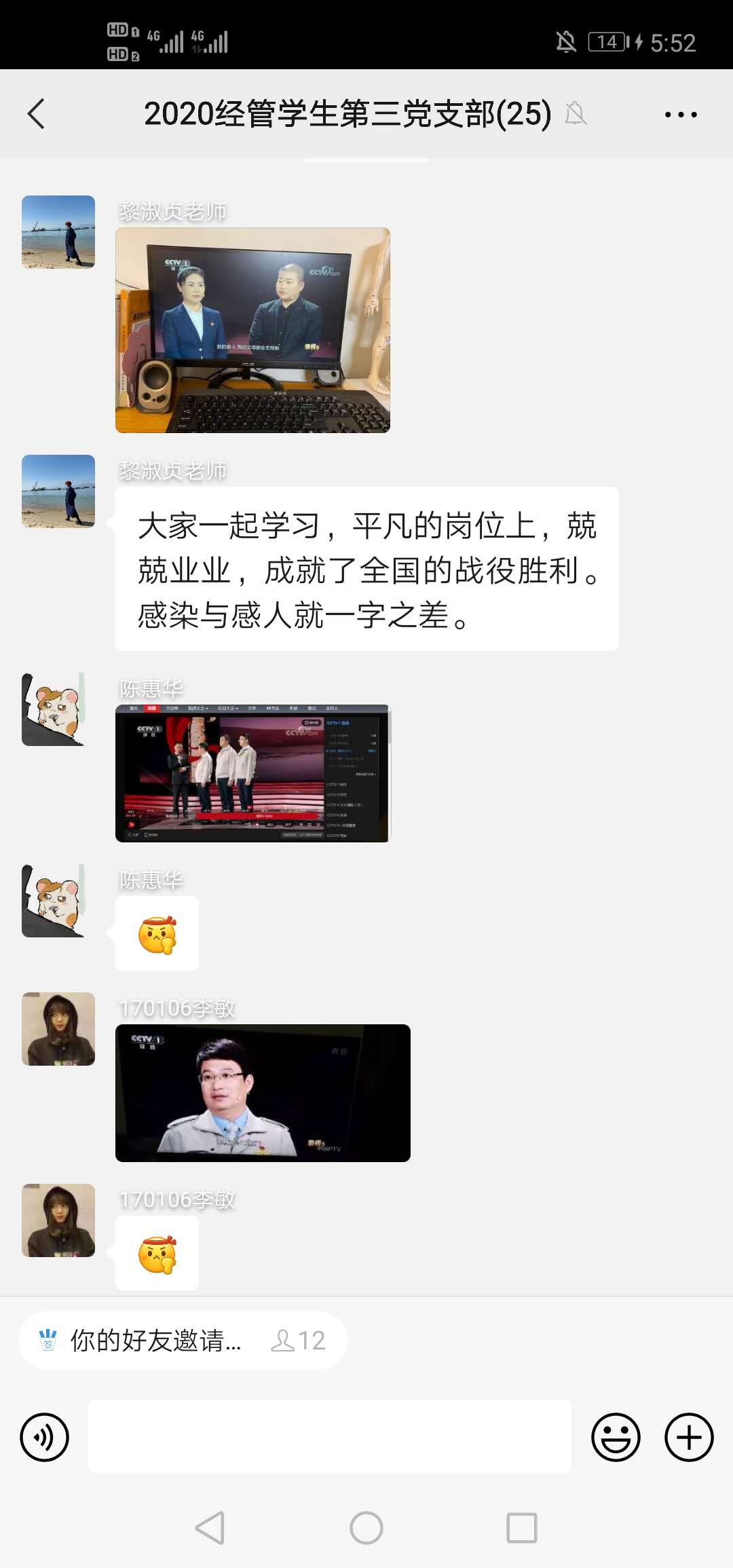Open the plus attachments menu
The height and width of the screenshot is (1568, 733).
[x=689, y=1437]
